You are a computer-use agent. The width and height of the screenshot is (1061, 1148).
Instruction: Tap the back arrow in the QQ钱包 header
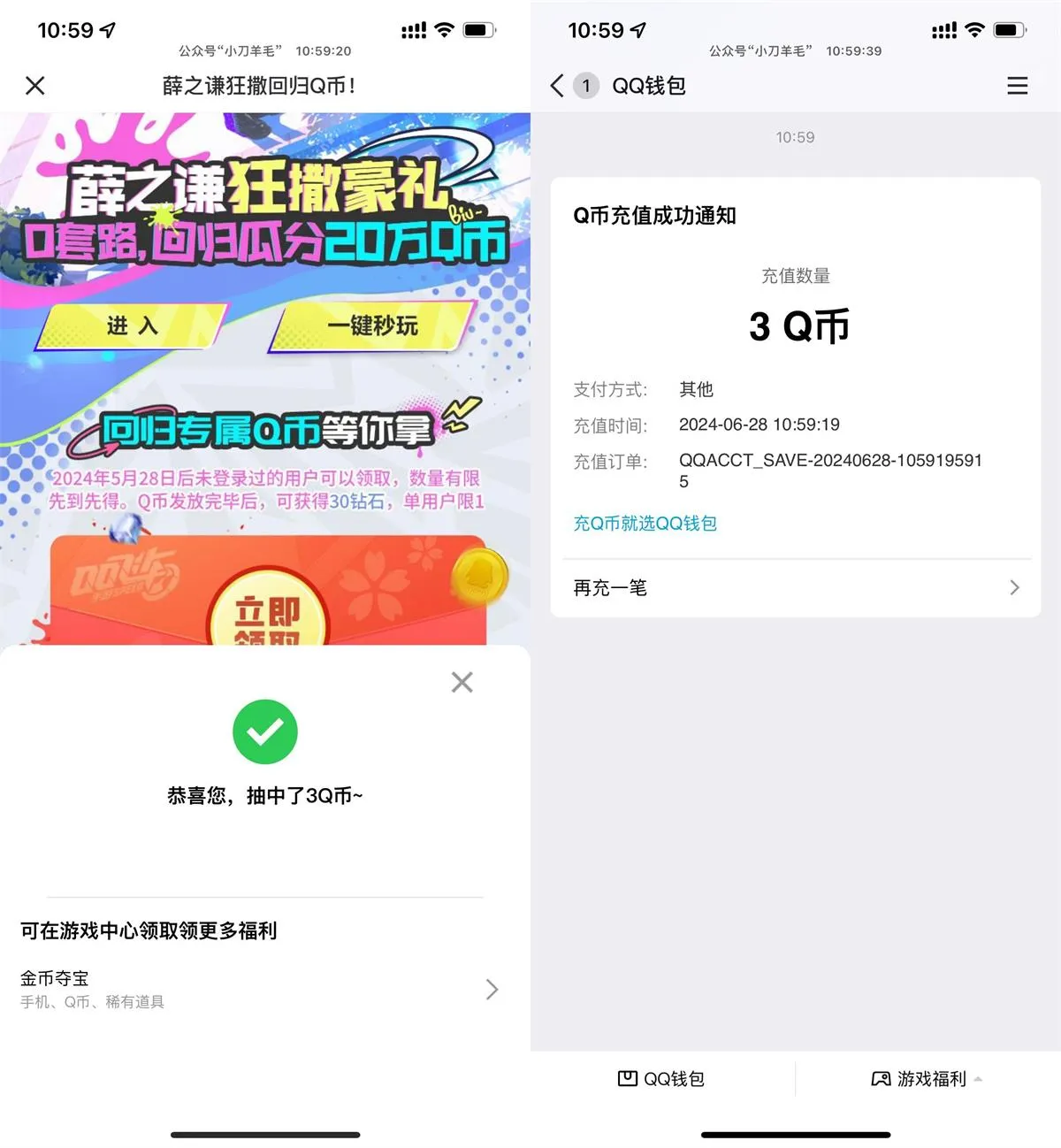555,86
